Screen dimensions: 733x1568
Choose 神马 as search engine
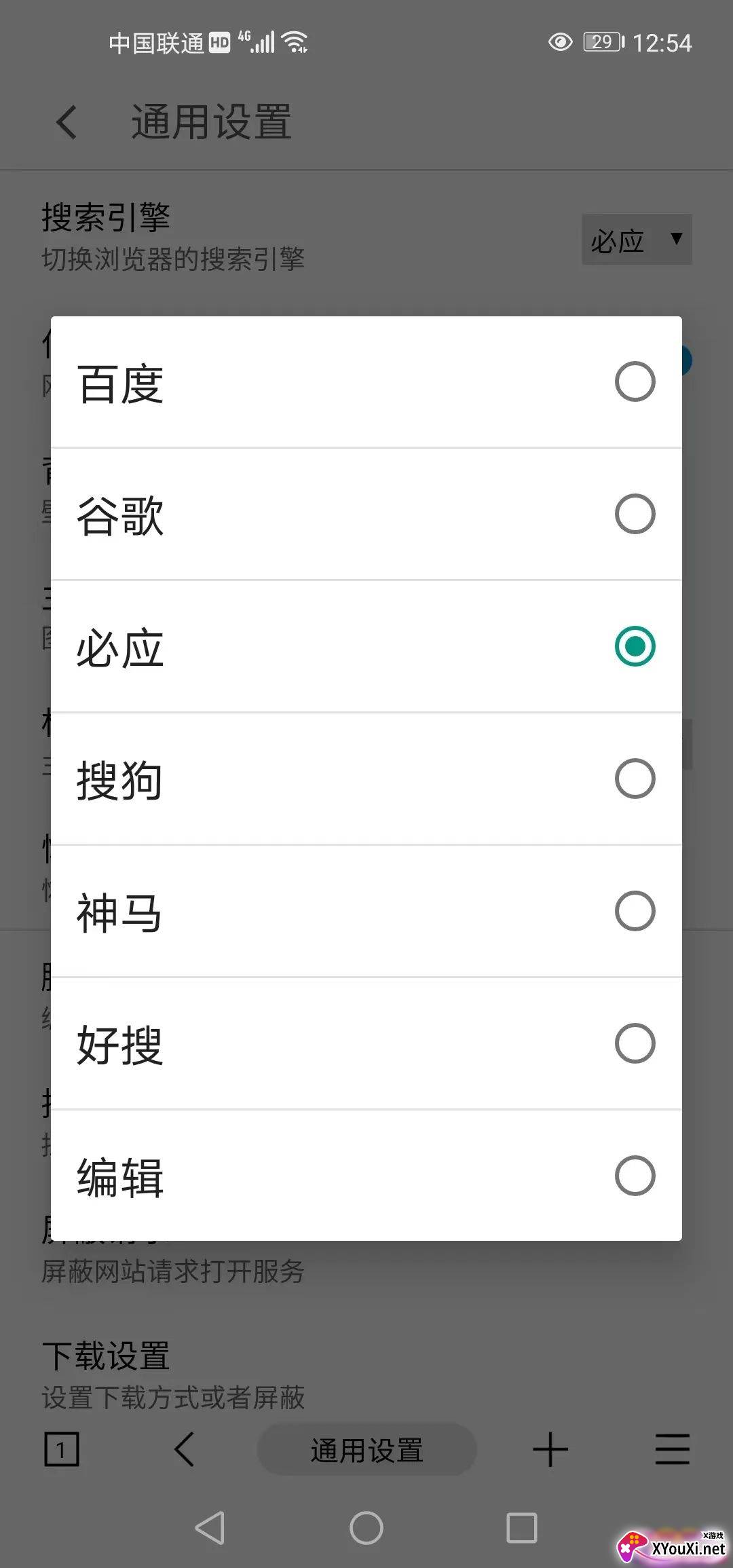(366, 911)
